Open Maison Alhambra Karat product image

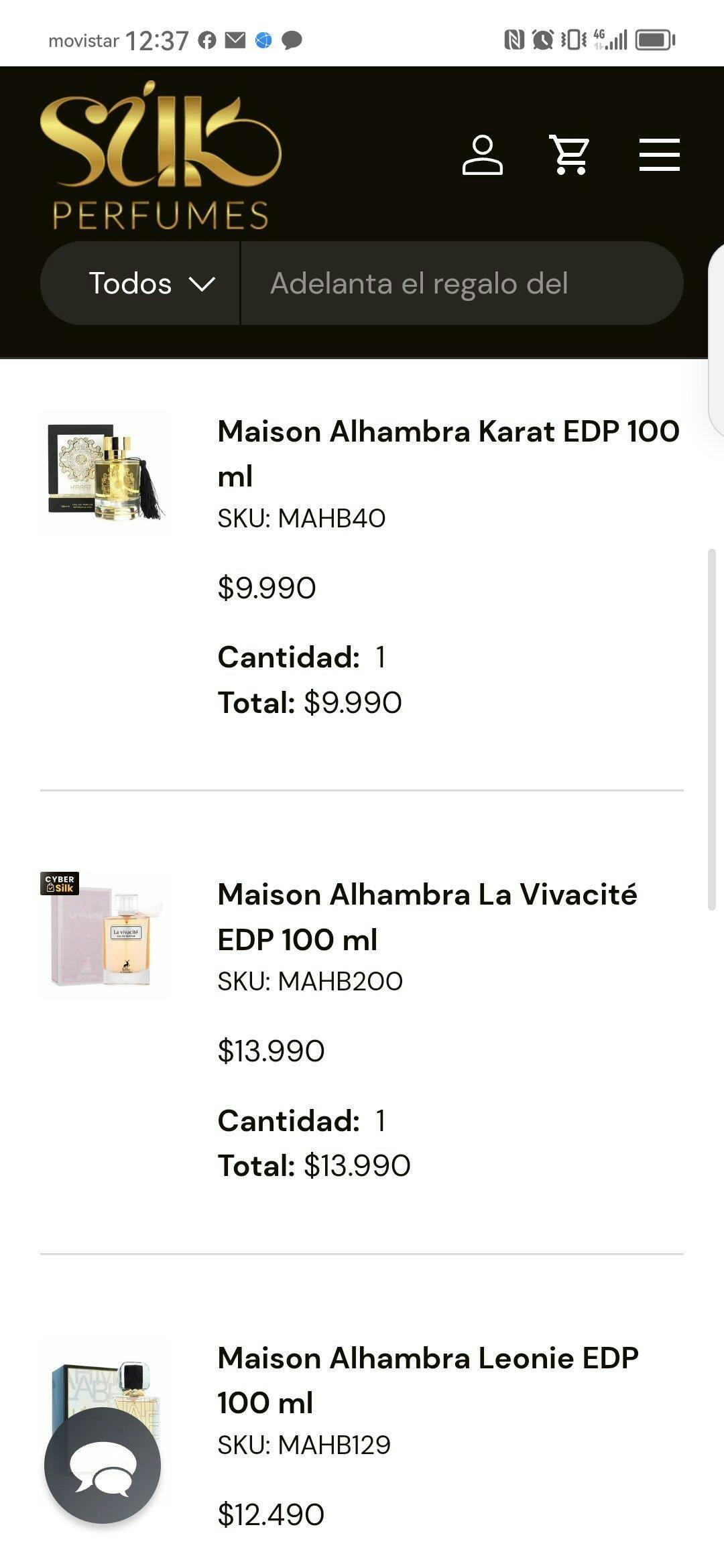click(105, 472)
